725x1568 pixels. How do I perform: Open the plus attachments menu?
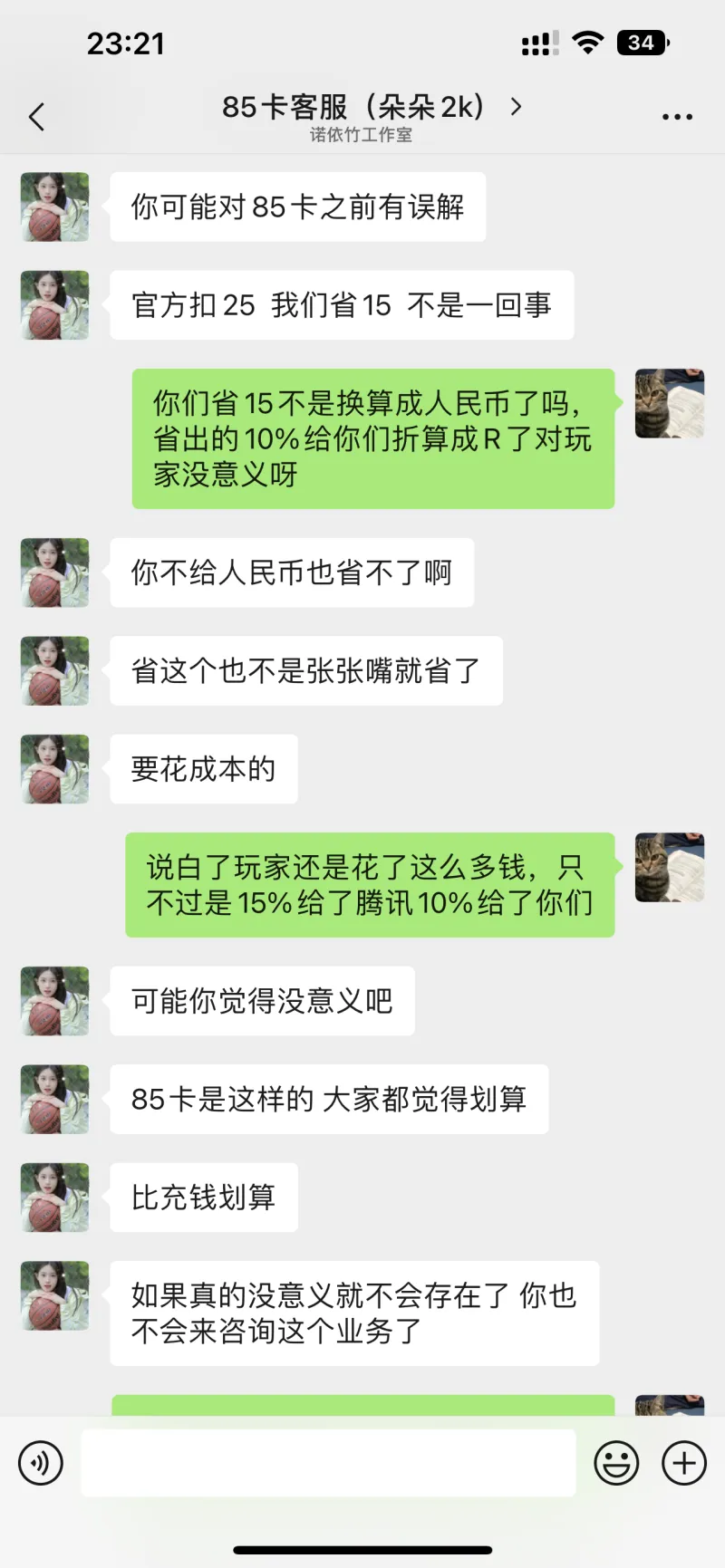pos(684,1462)
